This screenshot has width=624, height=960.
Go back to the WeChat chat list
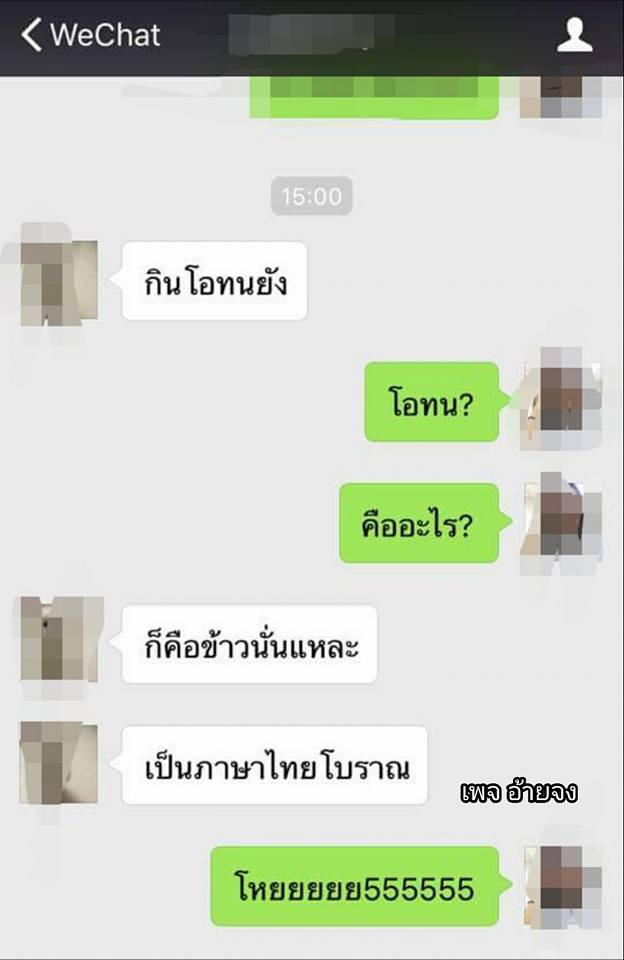point(90,35)
